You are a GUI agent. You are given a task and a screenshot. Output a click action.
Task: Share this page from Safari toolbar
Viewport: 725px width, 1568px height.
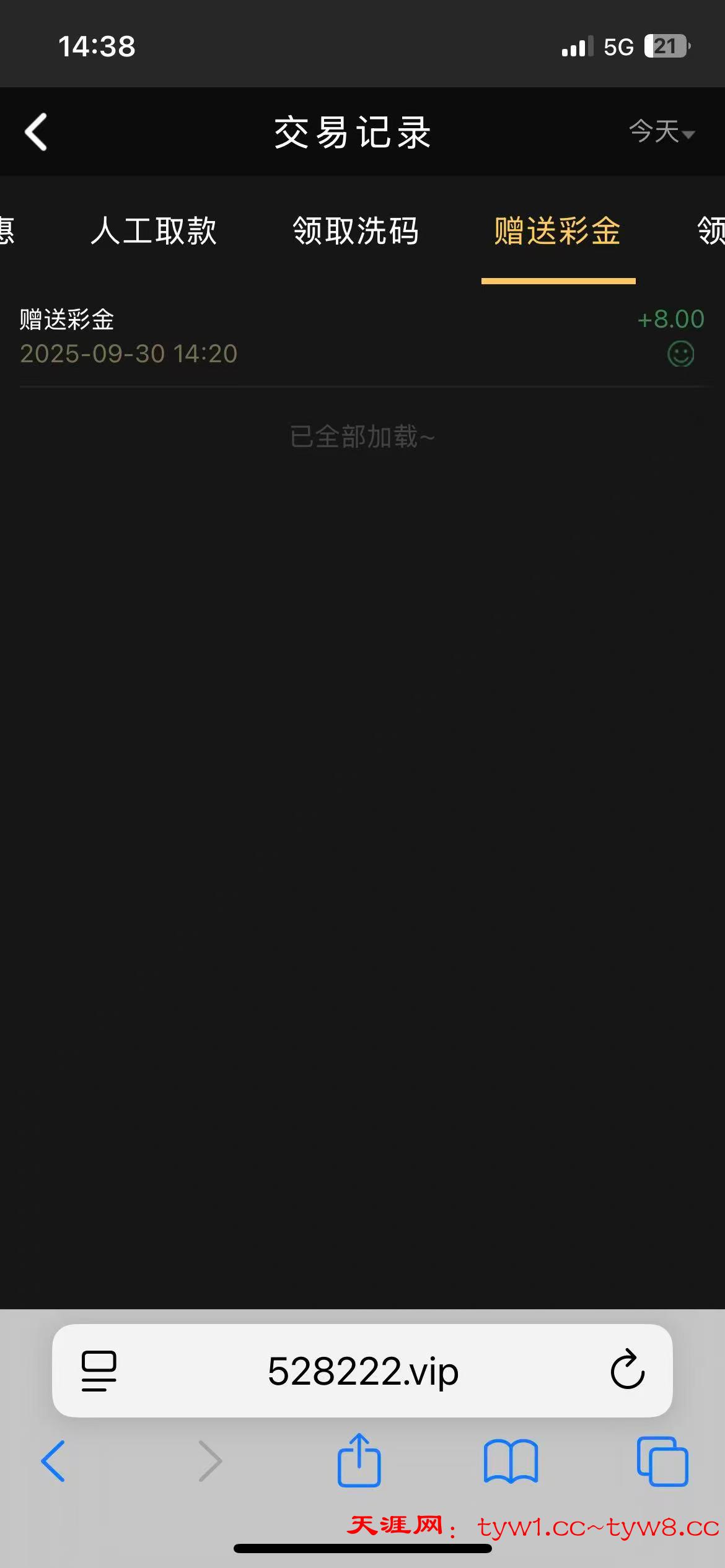coord(359,1460)
